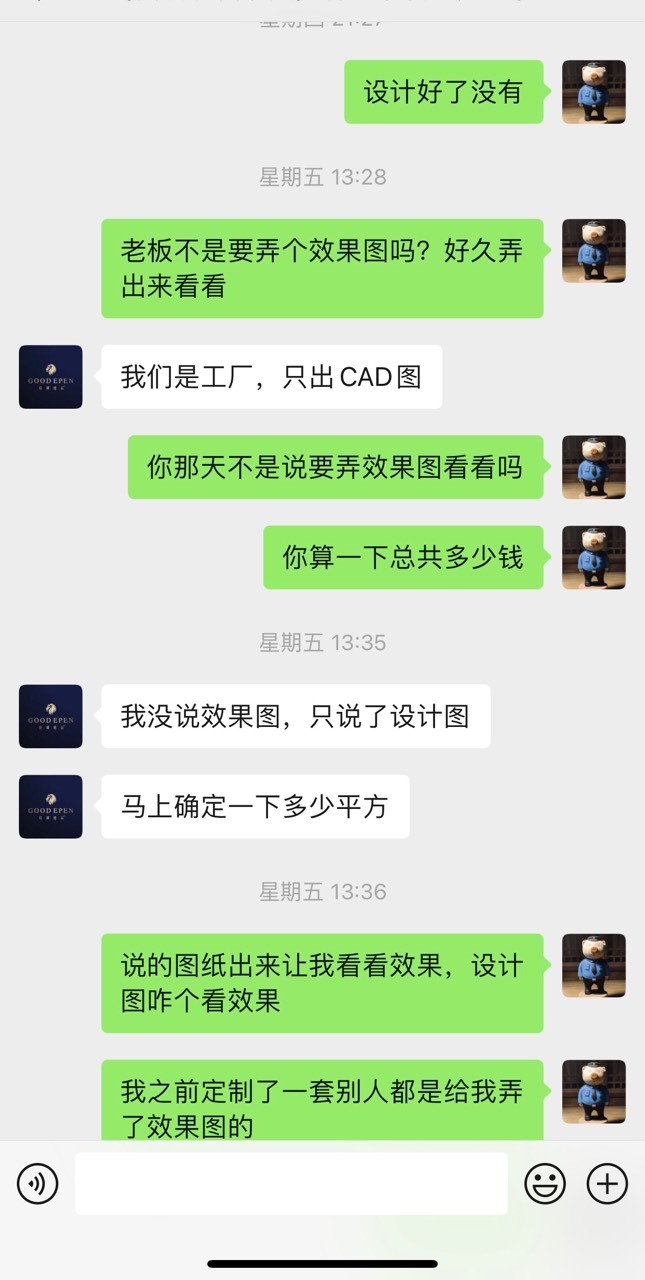Screen dimensions: 645x1280
Task: Open the emoji sticker panel
Action: 545,1184
